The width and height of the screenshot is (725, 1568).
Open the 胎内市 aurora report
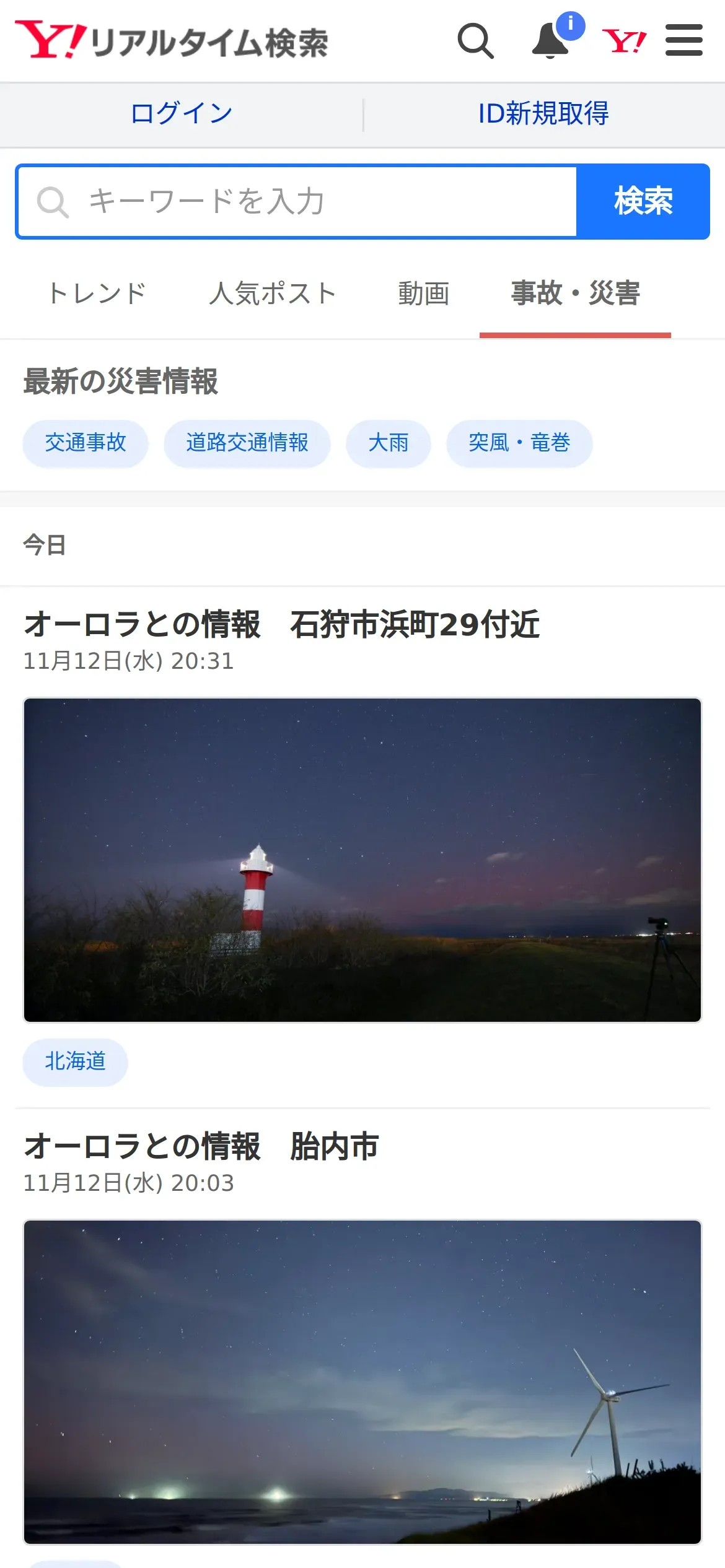coord(201,1146)
